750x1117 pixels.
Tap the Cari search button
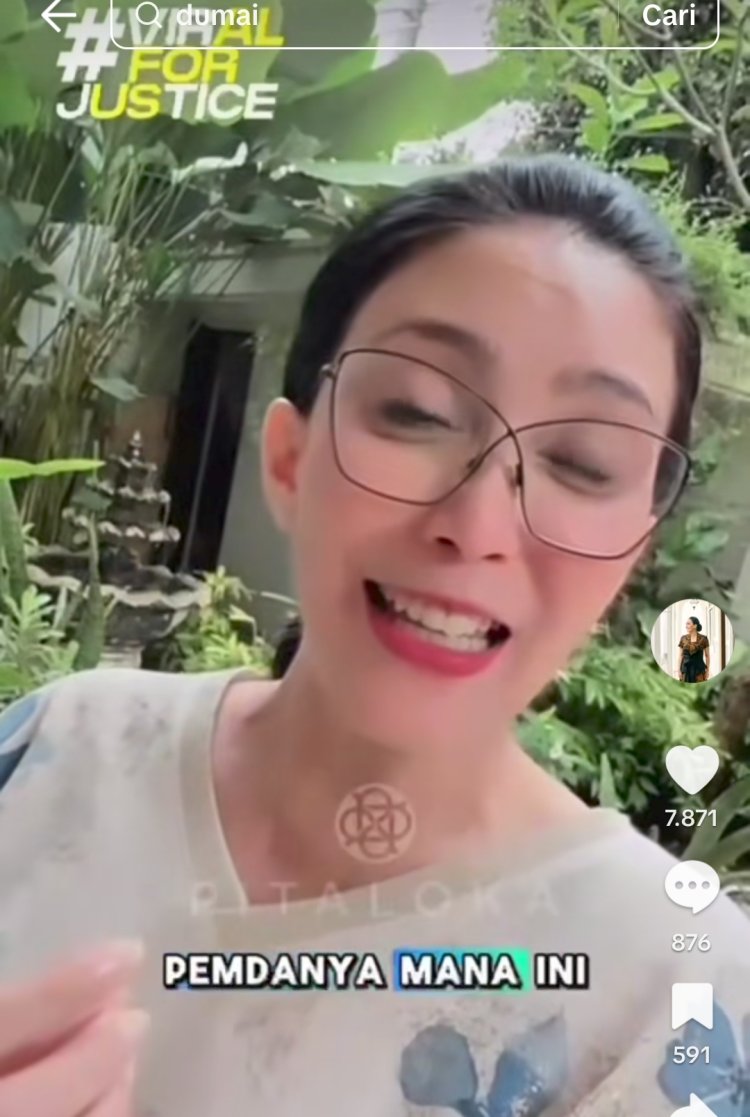click(x=669, y=16)
